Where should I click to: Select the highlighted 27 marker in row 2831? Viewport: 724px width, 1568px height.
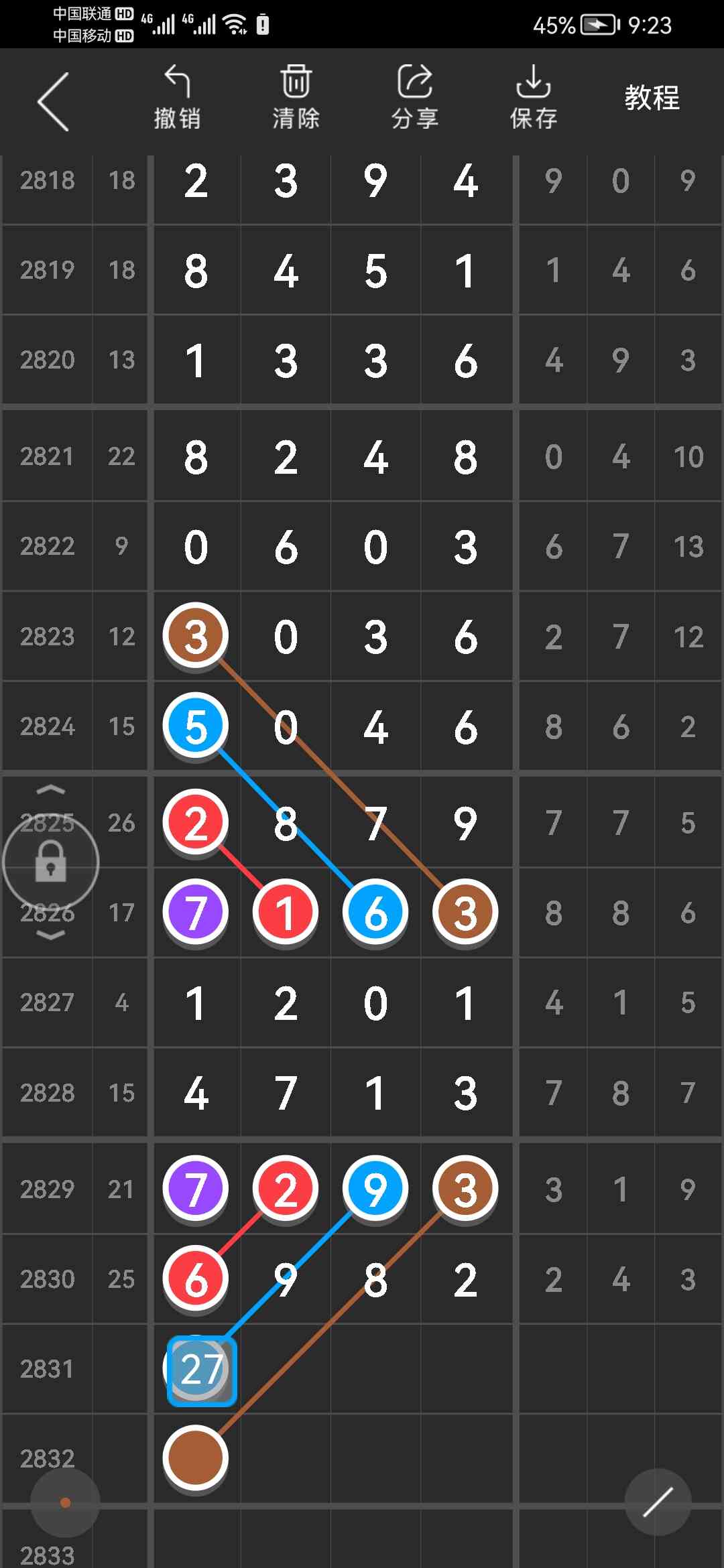pos(201,1370)
